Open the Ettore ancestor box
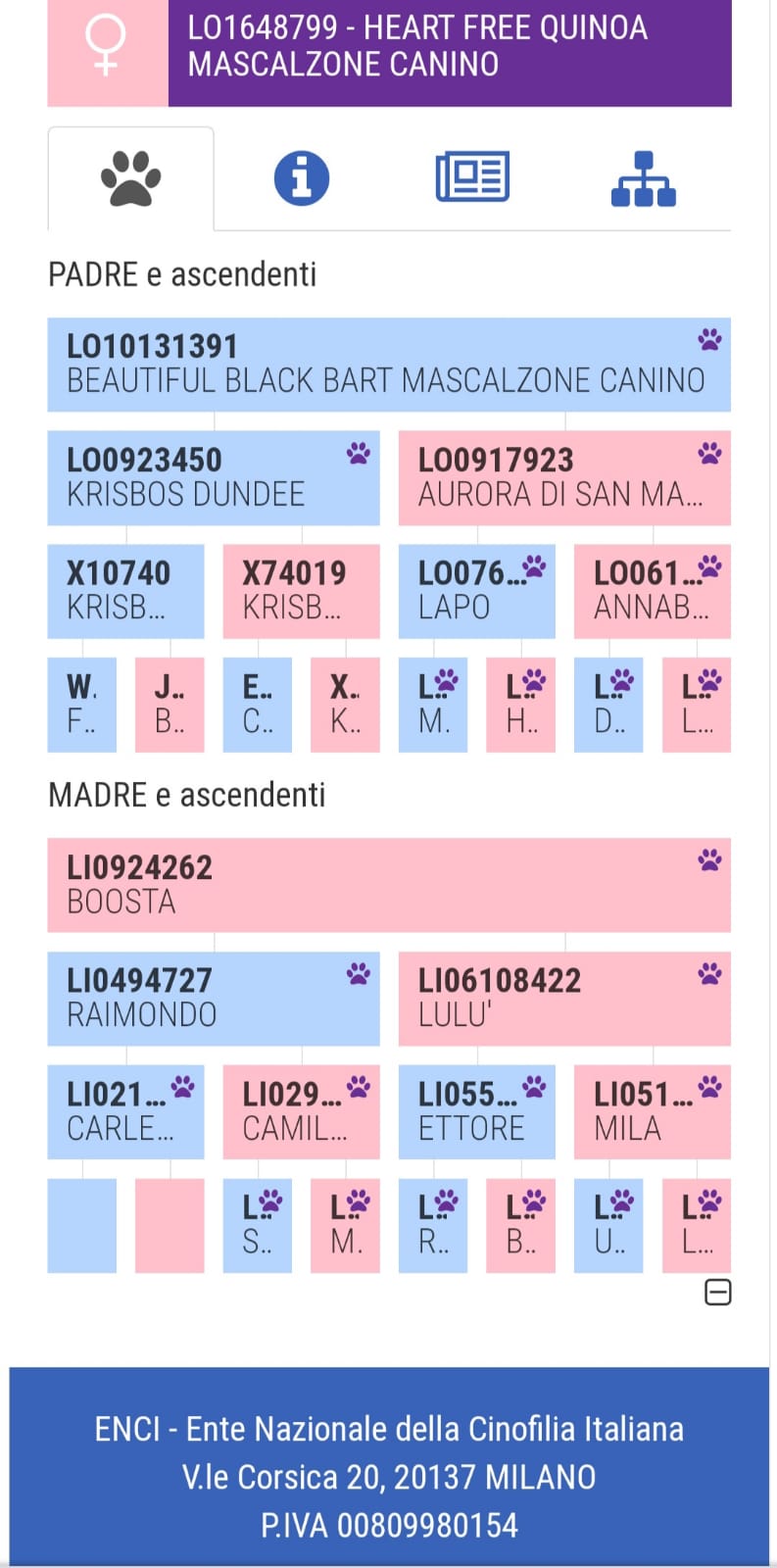Image resolution: width=777 pixels, height=1568 pixels. click(476, 1112)
